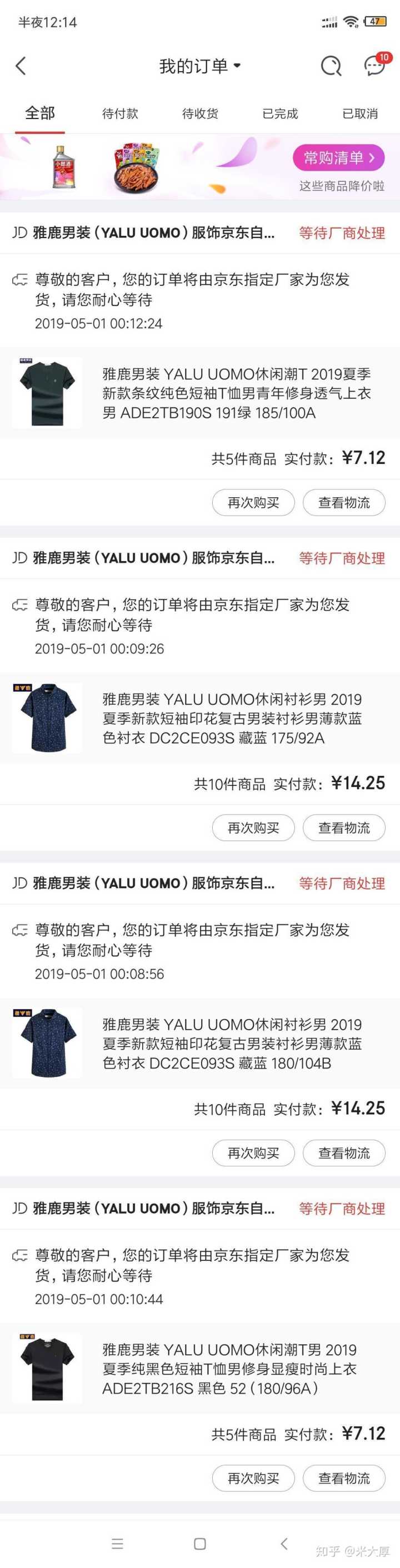The width and height of the screenshot is (400, 1568).
Task: Tap 再次购买 for the 191绿 185/100A T-shirt
Action: pyautogui.click(x=253, y=503)
